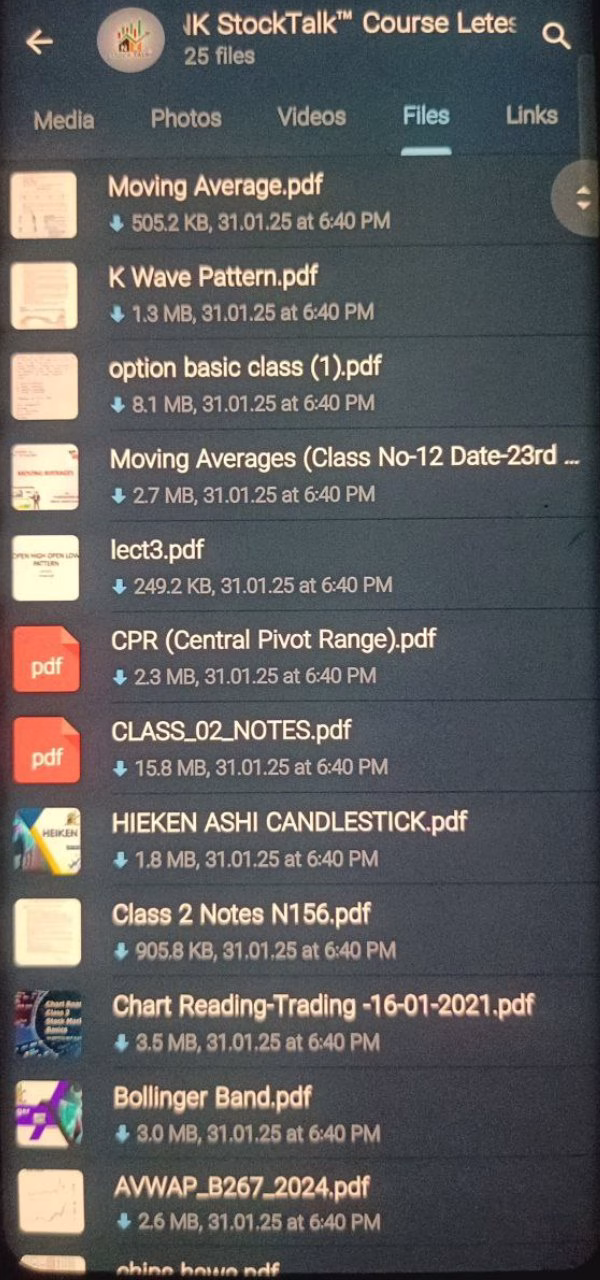Switch to the Links tab
600x1280 pixels.
531,116
